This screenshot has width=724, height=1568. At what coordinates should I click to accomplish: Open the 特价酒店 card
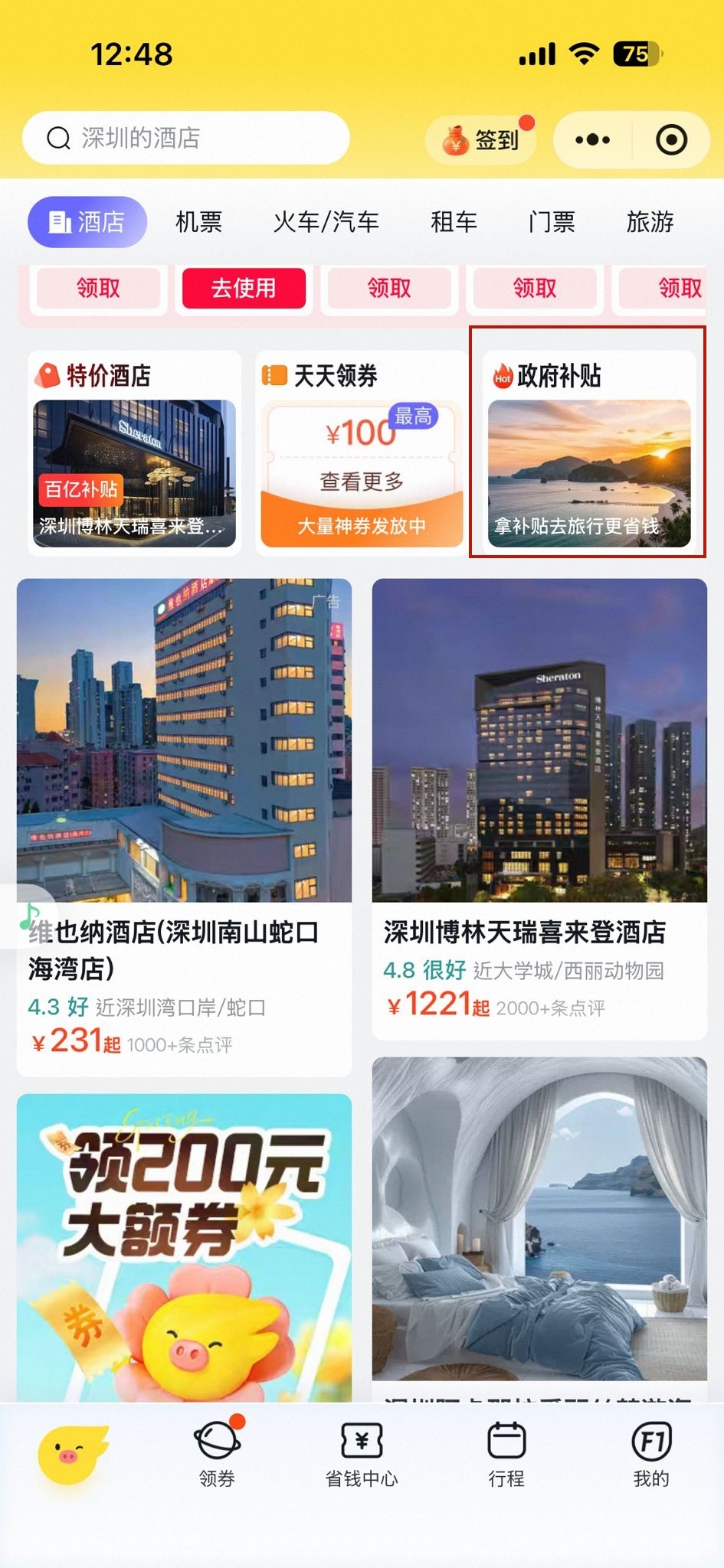135,453
